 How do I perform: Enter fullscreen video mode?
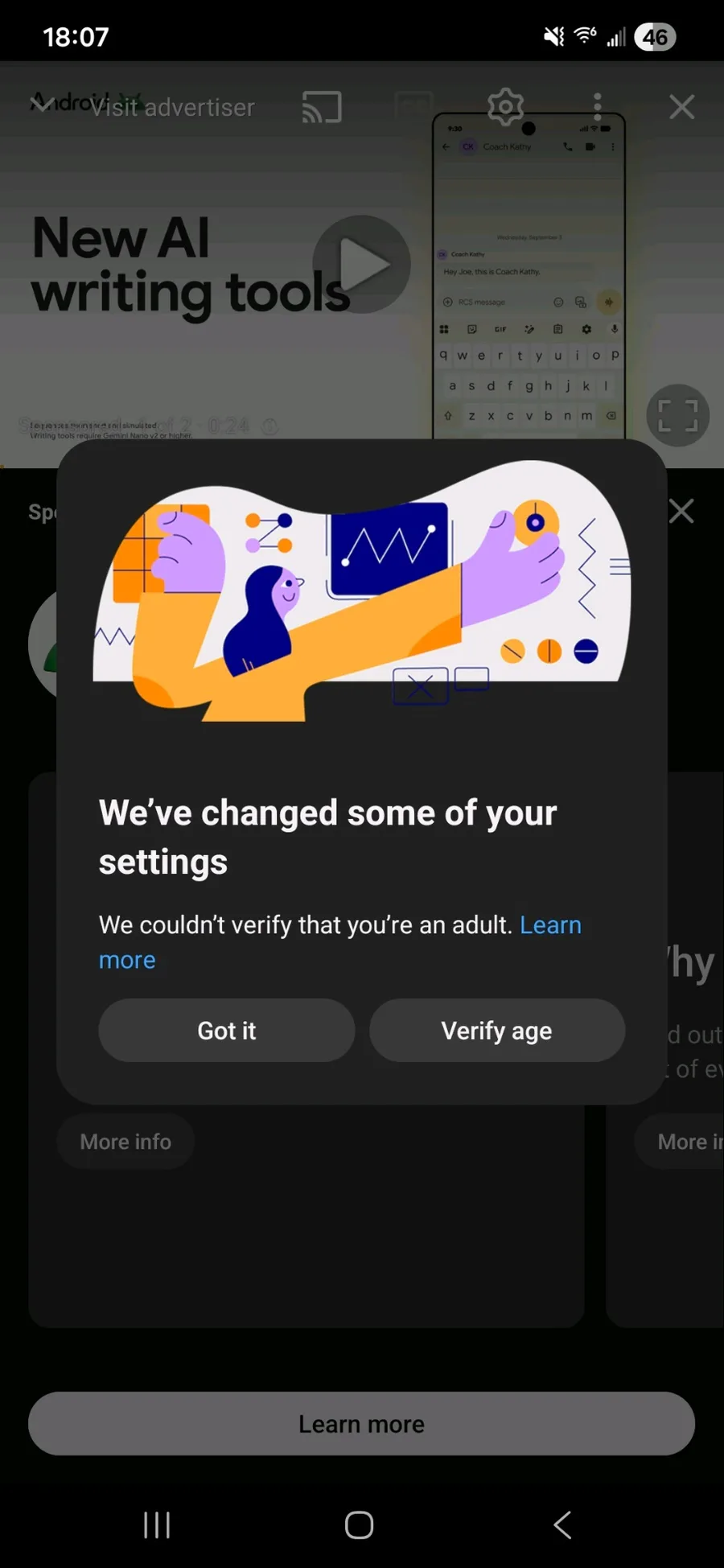coord(677,415)
